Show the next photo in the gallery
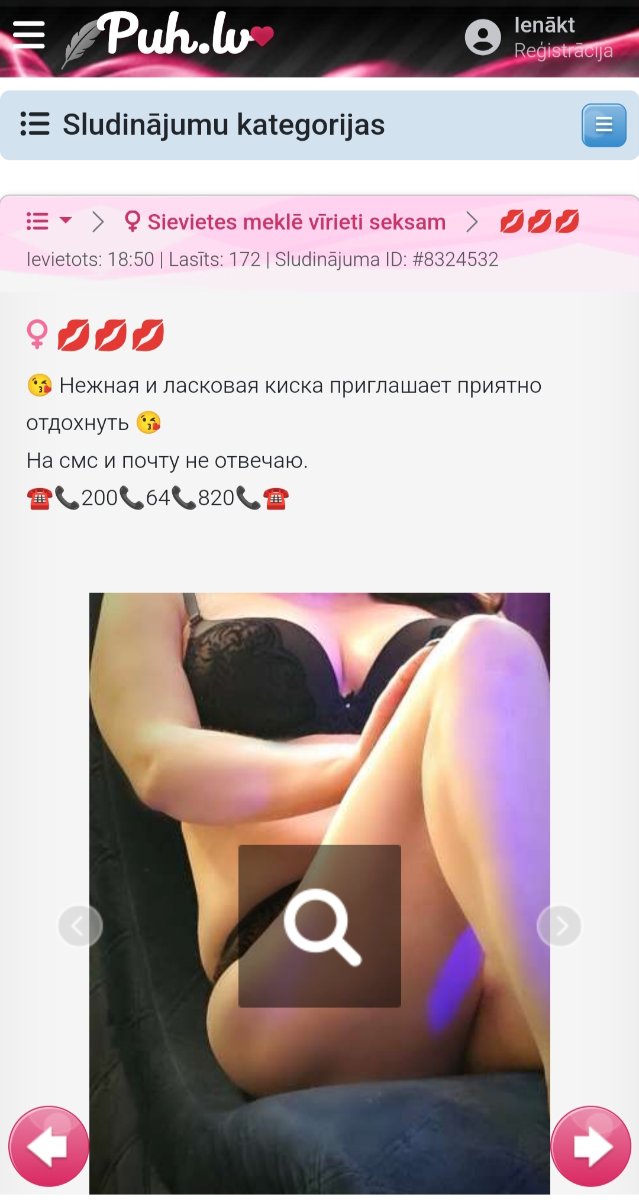This screenshot has width=639, height=1200. [559, 926]
